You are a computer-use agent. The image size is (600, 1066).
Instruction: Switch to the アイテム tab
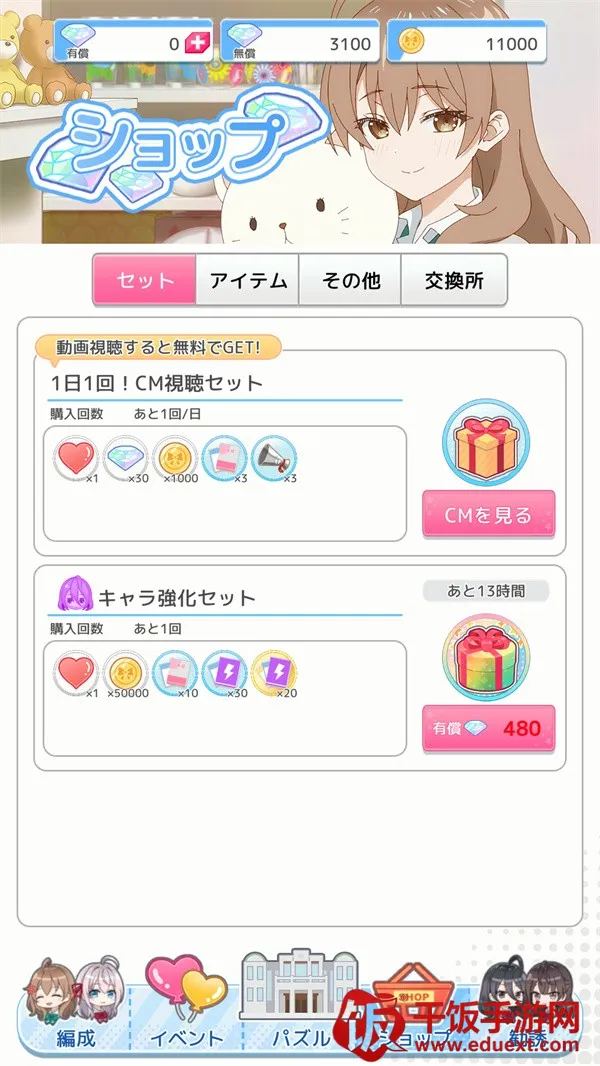[x=248, y=281]
